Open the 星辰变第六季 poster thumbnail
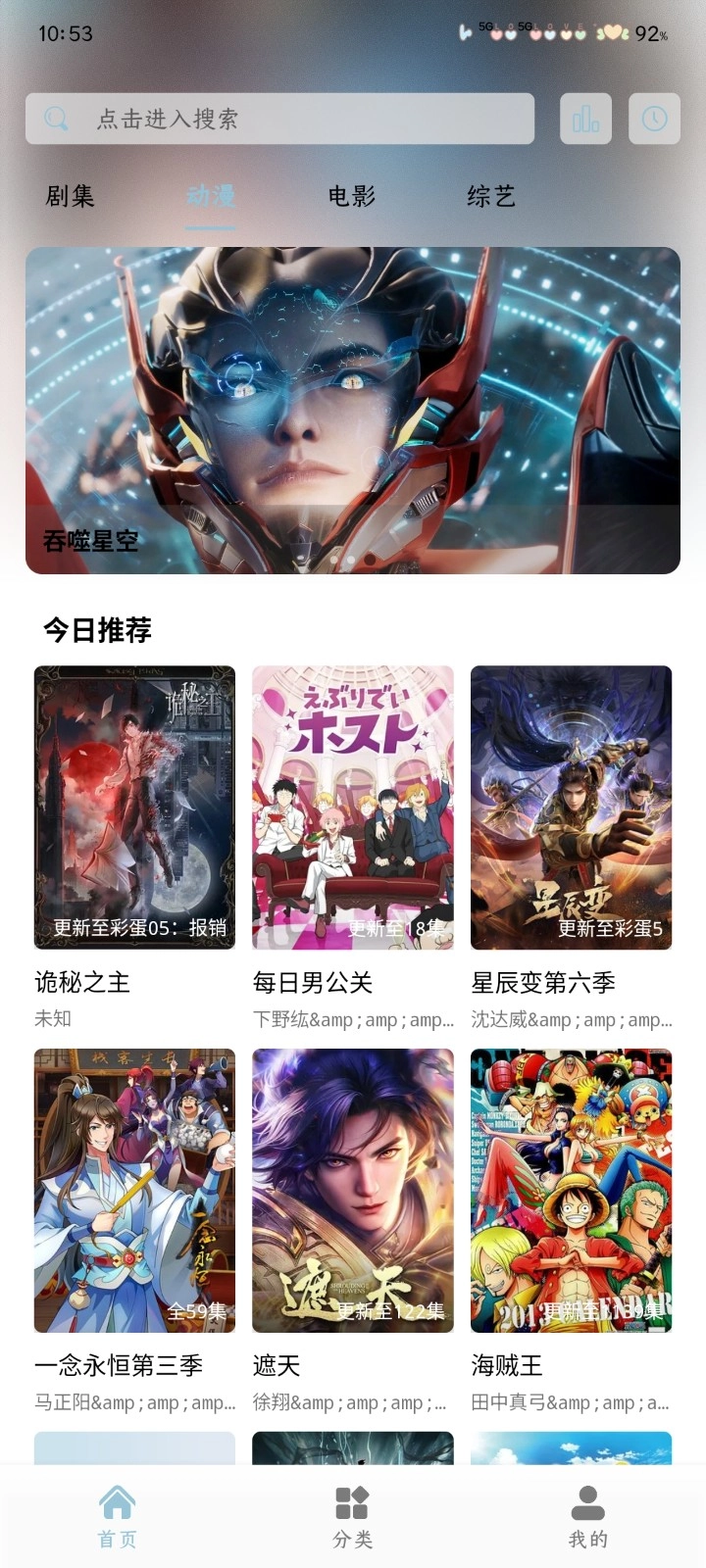706x1568 pixels. point(571,804)
